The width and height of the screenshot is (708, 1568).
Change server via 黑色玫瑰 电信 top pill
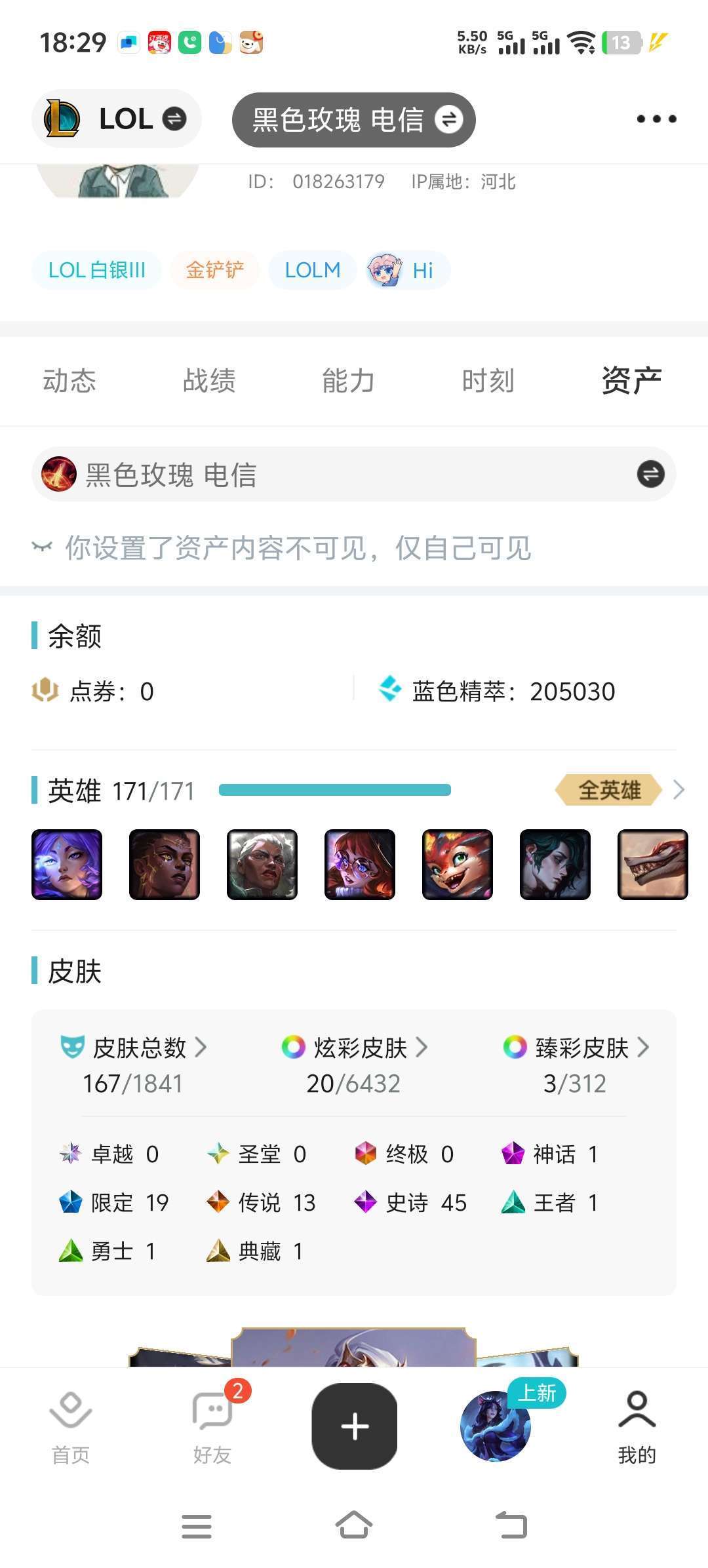pyautogui.click(x=354, y=120)
